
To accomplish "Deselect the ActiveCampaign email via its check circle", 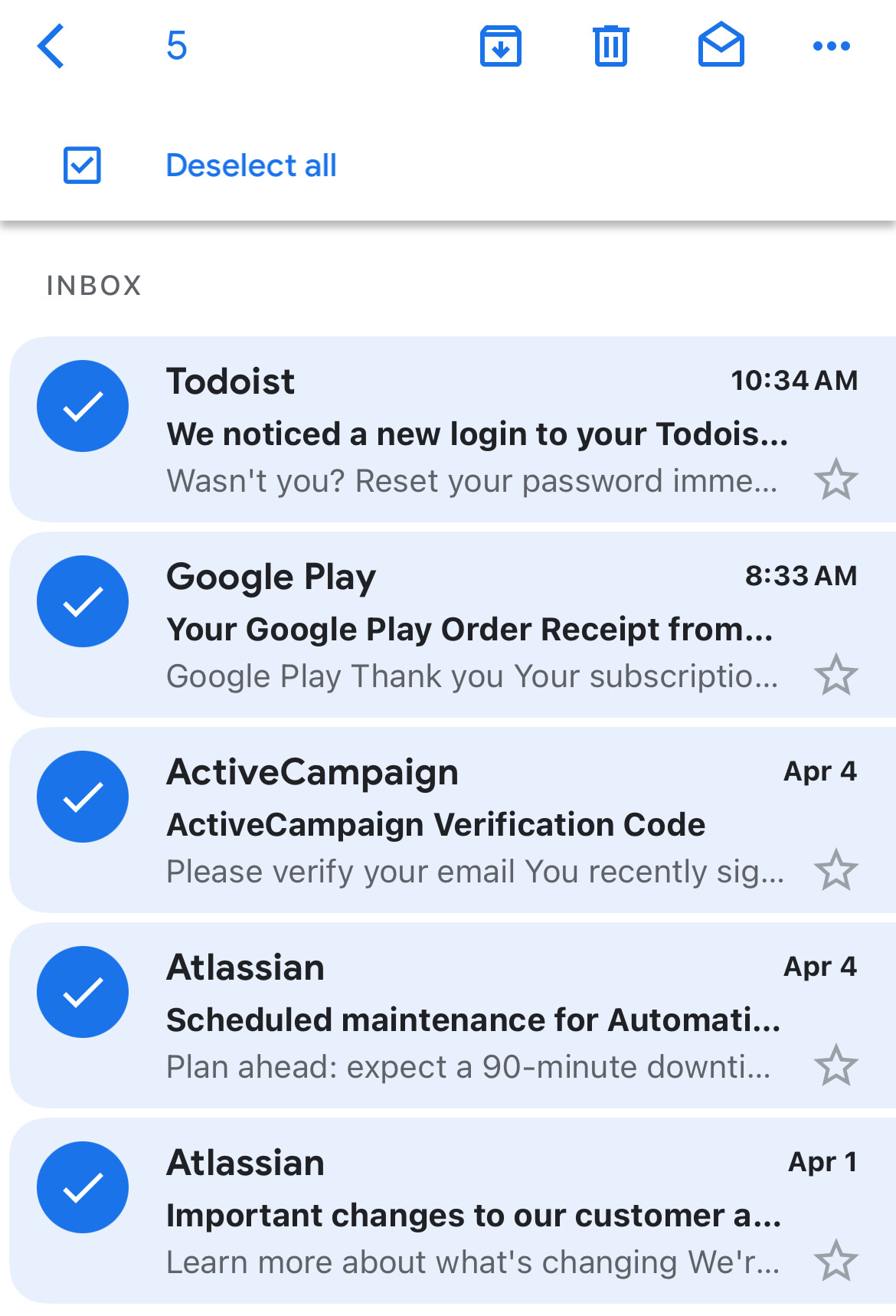I will (82, 797).
